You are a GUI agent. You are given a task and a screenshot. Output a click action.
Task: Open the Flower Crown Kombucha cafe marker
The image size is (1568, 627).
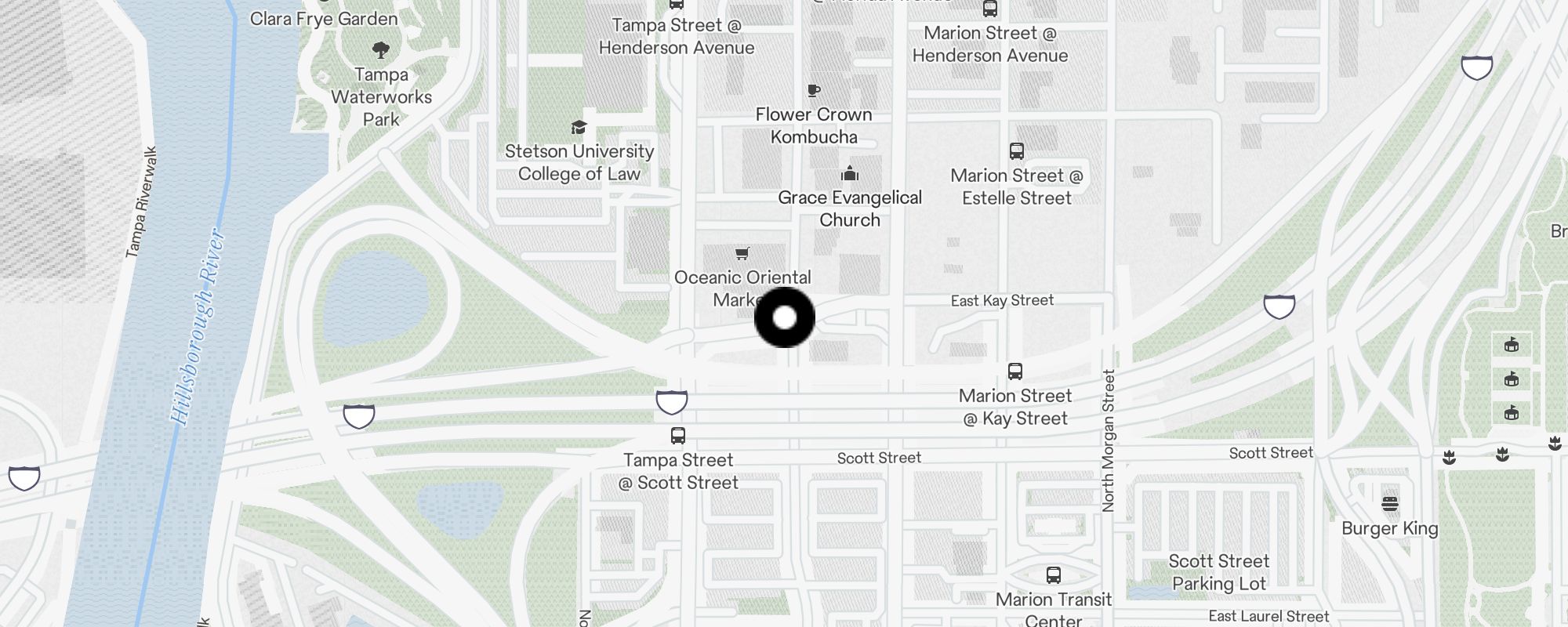pyautogui.click(x=814, y=91)
